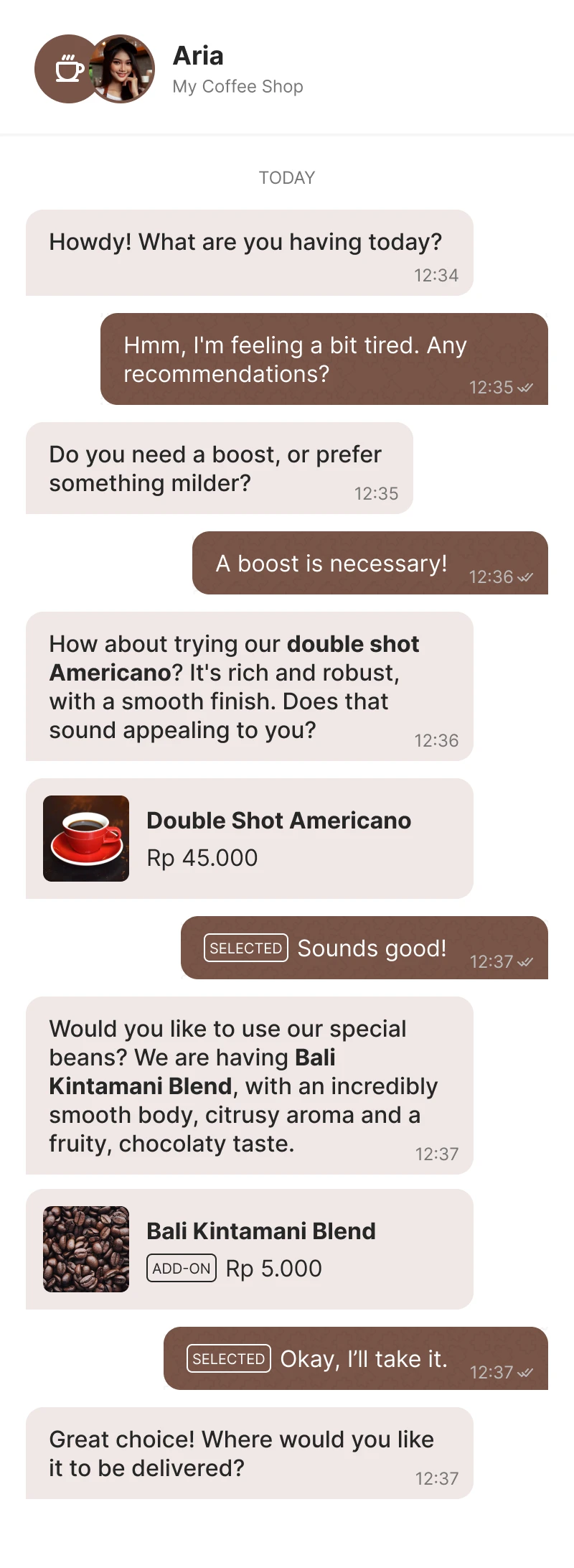
Task: Click the double checkmark on the 12:35 message
Action: [524, 388]
